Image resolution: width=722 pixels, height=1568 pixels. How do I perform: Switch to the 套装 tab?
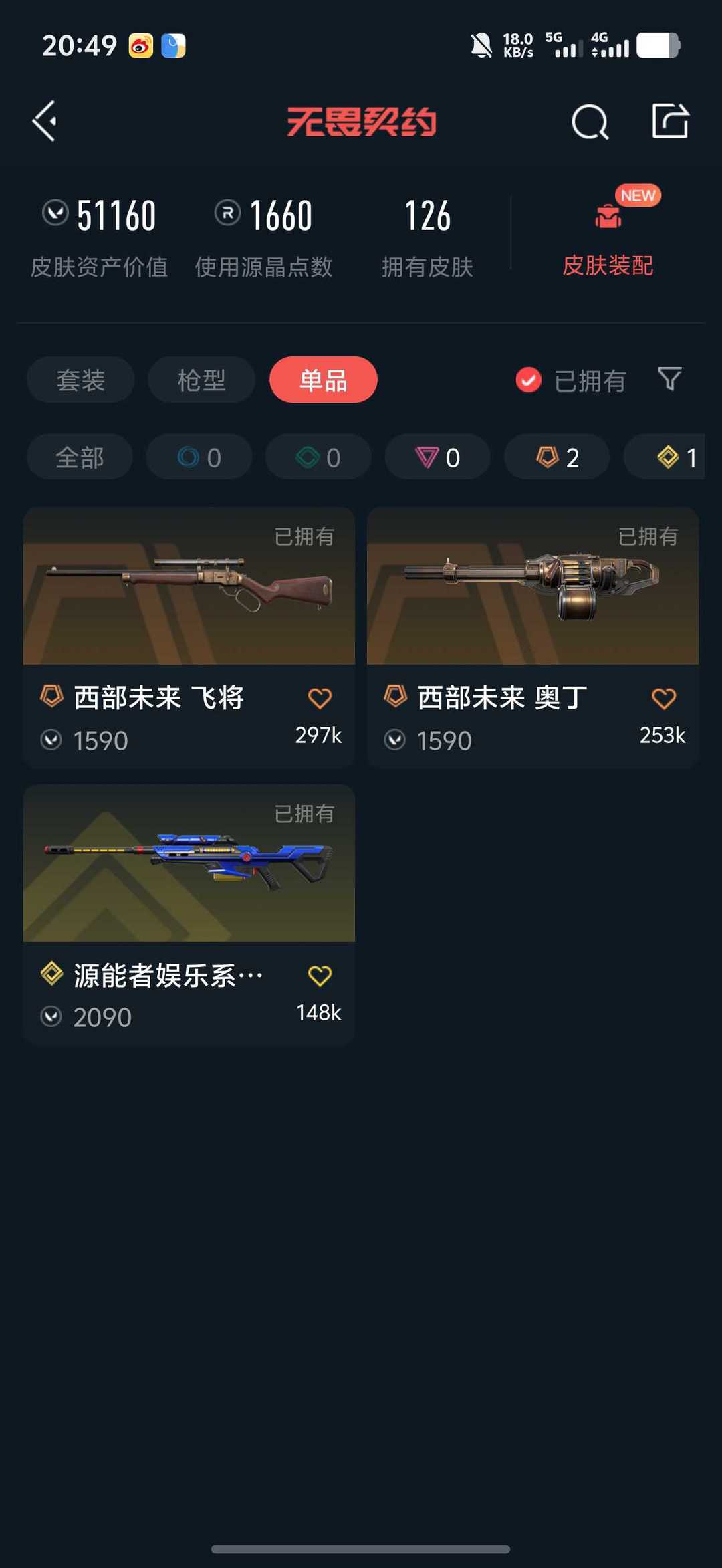tap(80, 380)
